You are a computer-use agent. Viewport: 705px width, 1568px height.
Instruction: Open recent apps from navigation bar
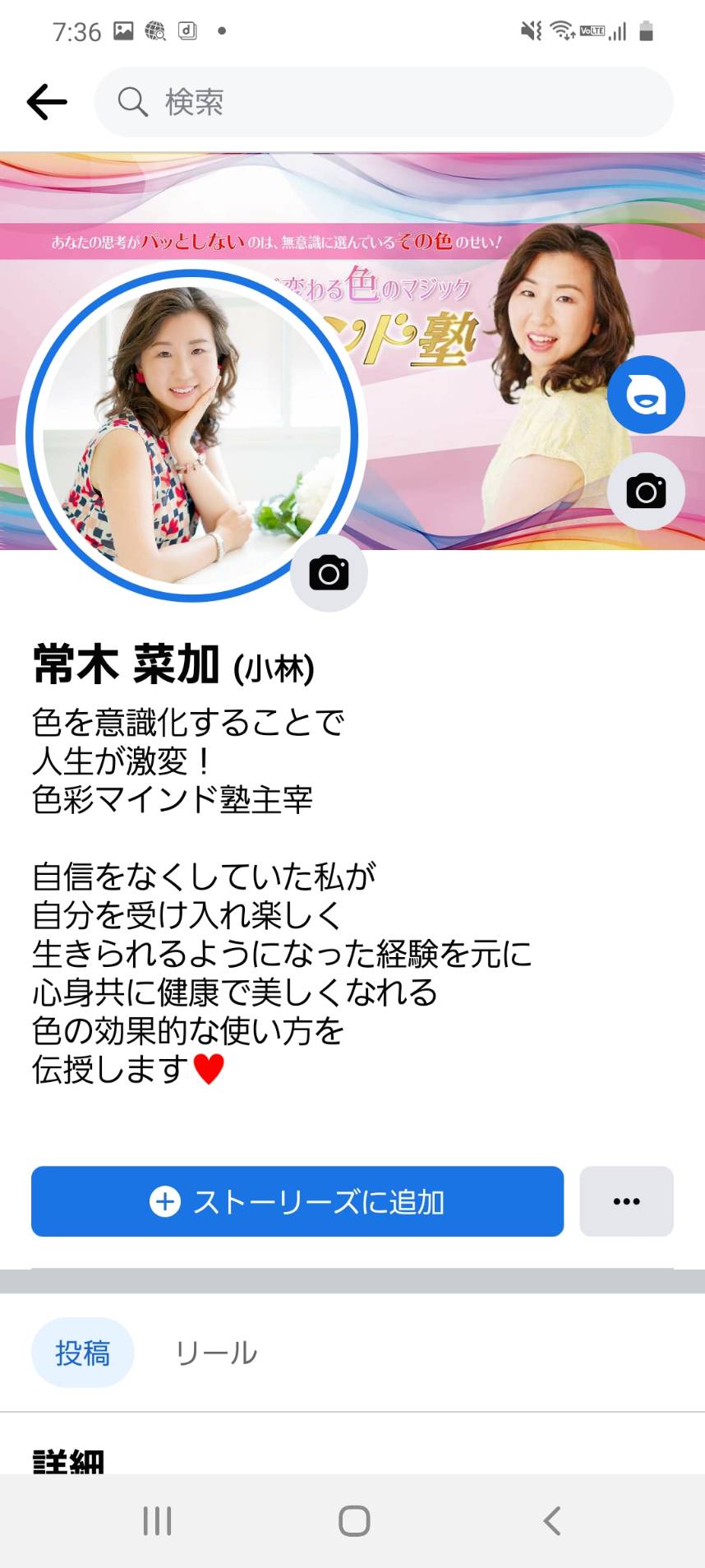[x=157, y=1520]
